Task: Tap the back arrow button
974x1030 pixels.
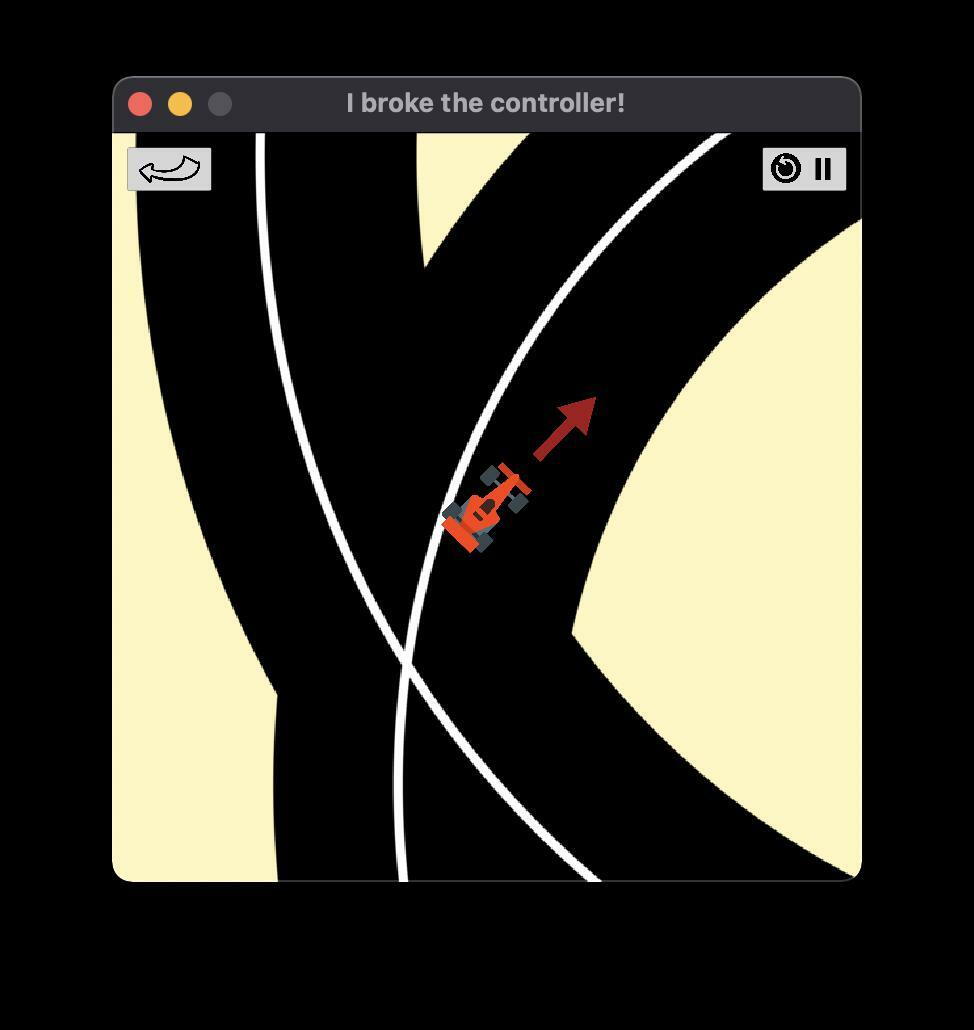Action: [169, 169]
